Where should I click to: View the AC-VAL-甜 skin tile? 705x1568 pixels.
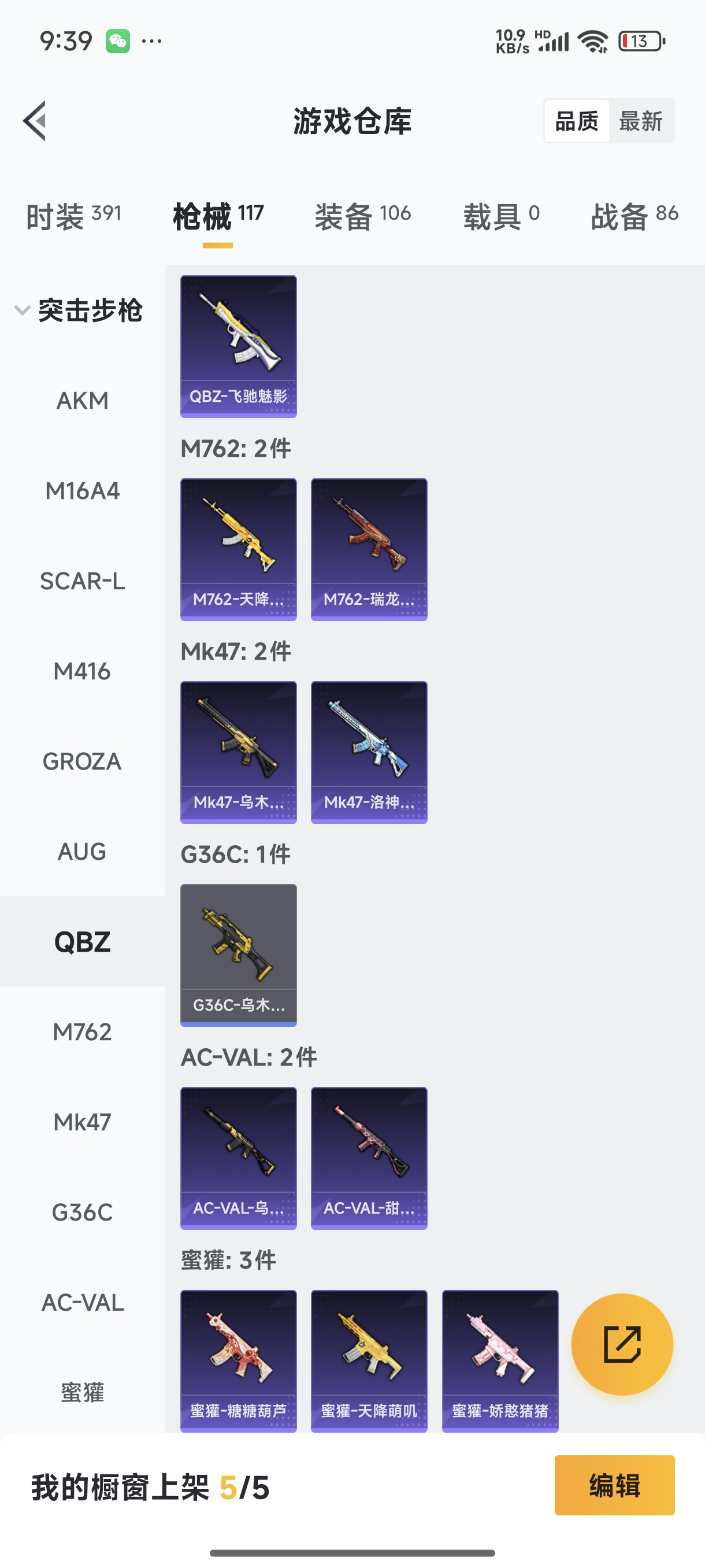[369, 1157]
